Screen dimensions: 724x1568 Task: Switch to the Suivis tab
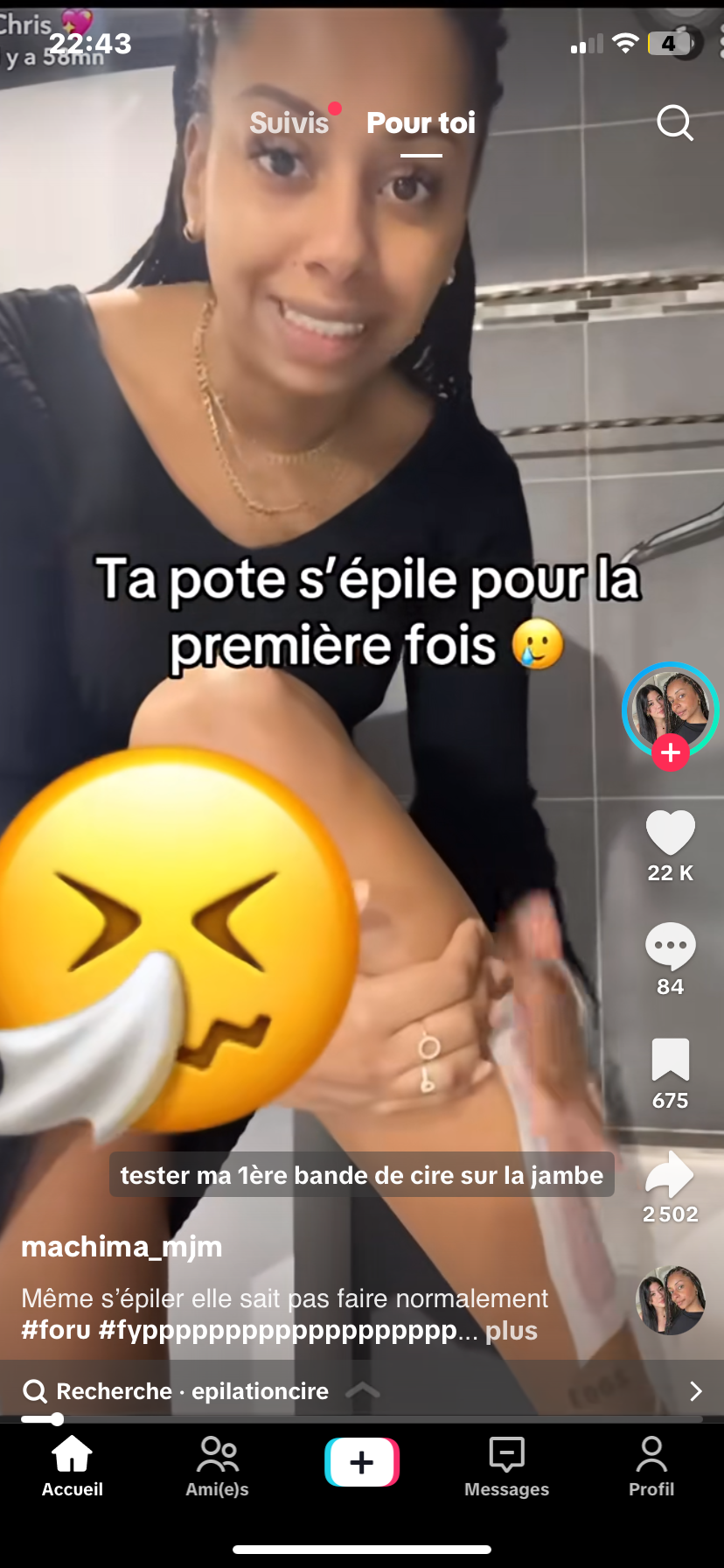point(289,123)
